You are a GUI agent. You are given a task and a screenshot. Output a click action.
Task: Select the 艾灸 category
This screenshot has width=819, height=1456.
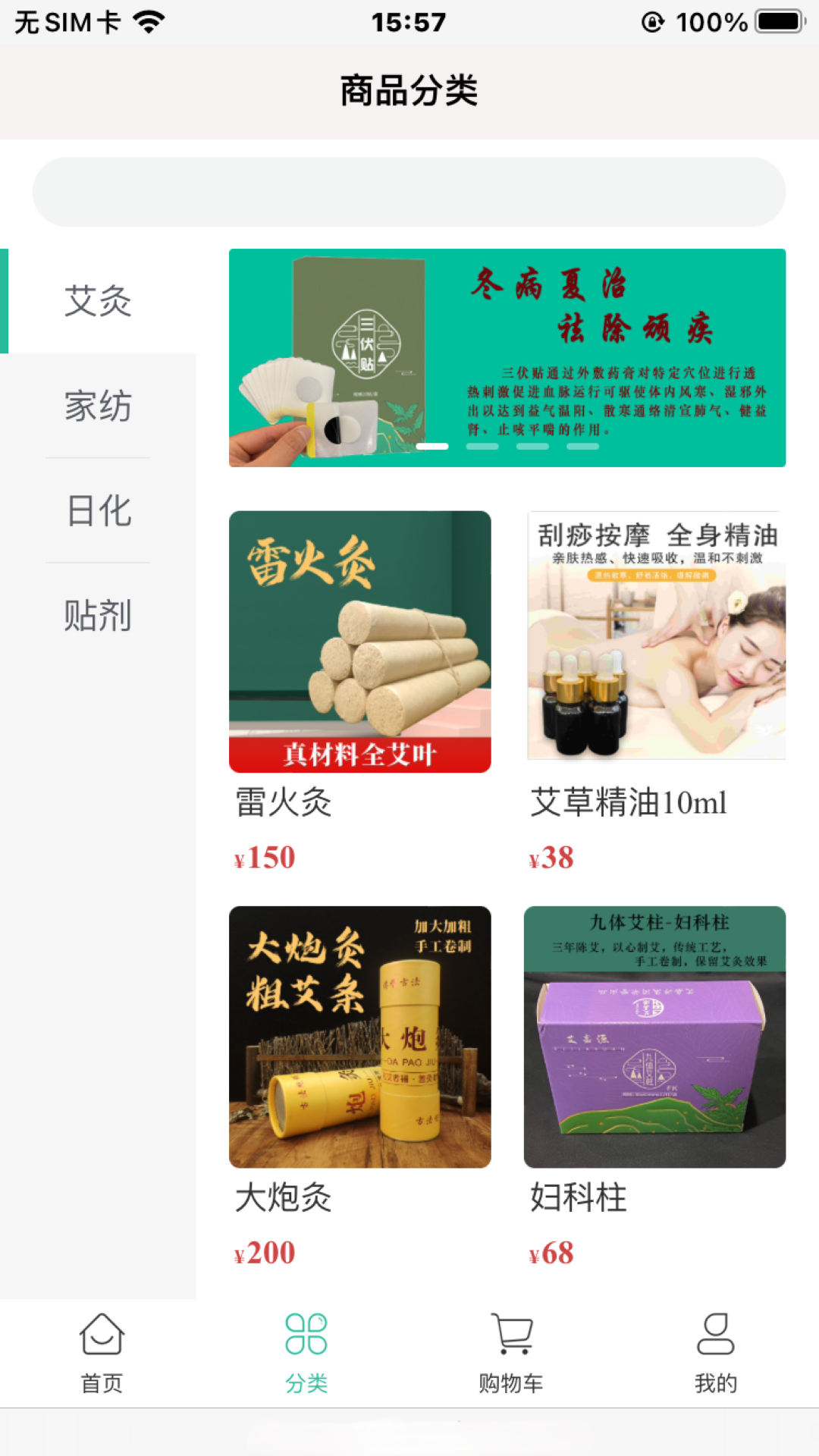pyautogui.click(x=99, y=301)
